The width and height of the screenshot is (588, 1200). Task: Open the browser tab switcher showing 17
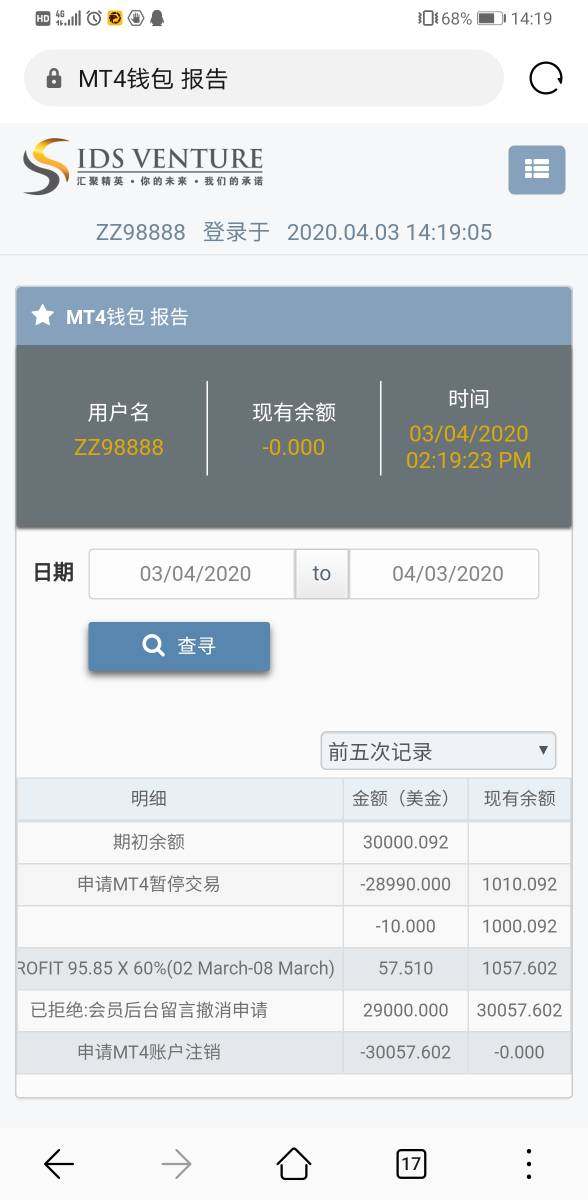[x=411, y=1163]
